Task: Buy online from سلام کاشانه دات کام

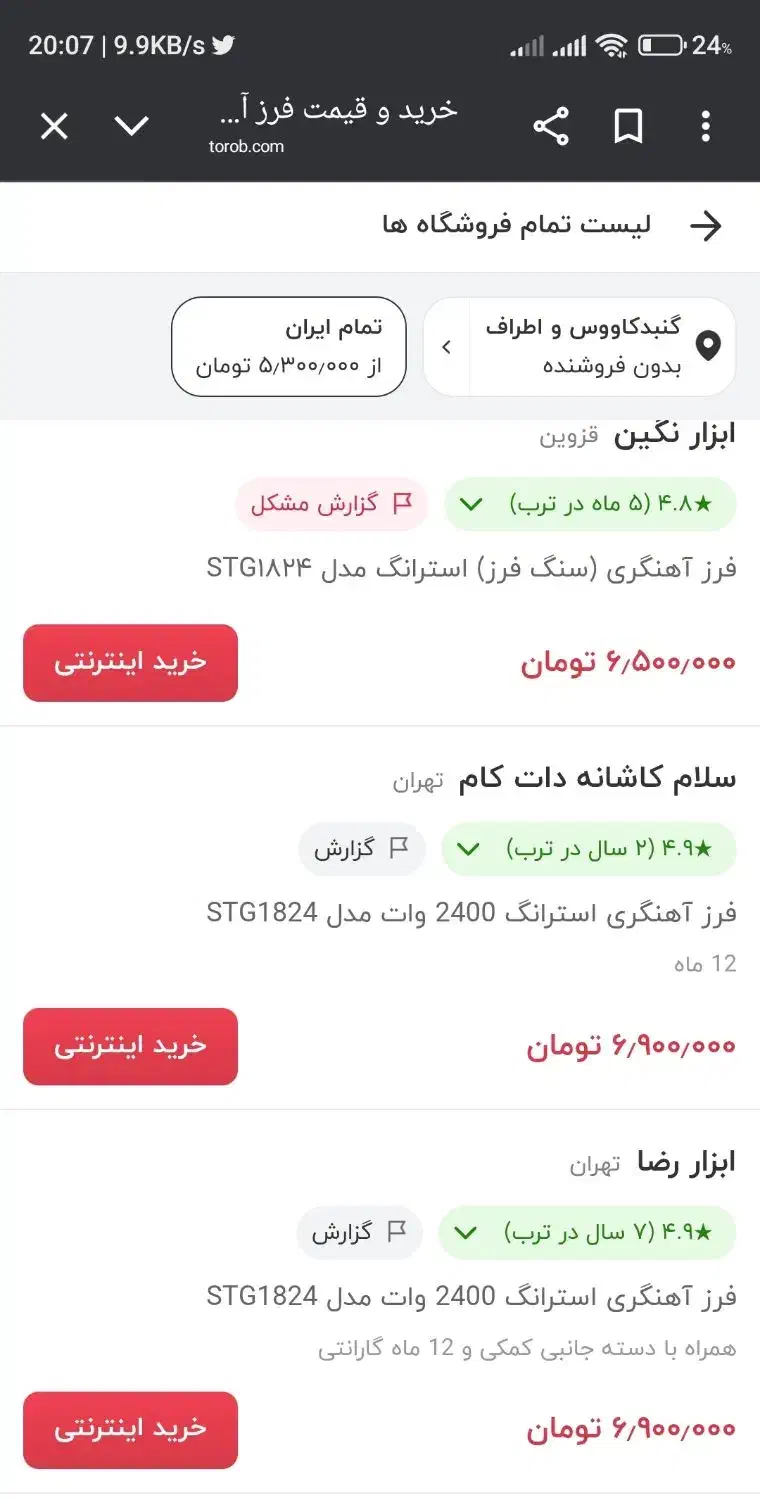Action: (x=130, y=1046)
